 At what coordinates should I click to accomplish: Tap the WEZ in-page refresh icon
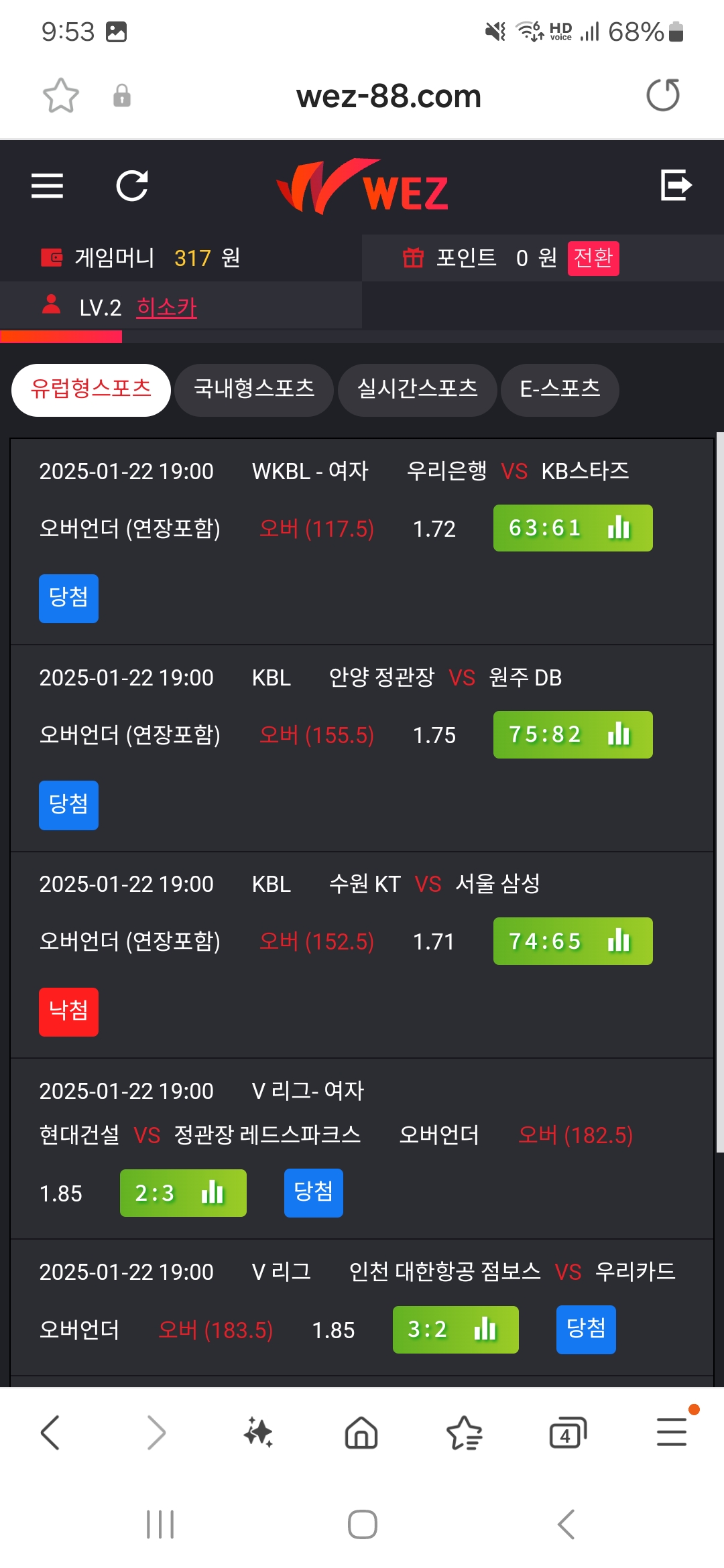point(132,186)
